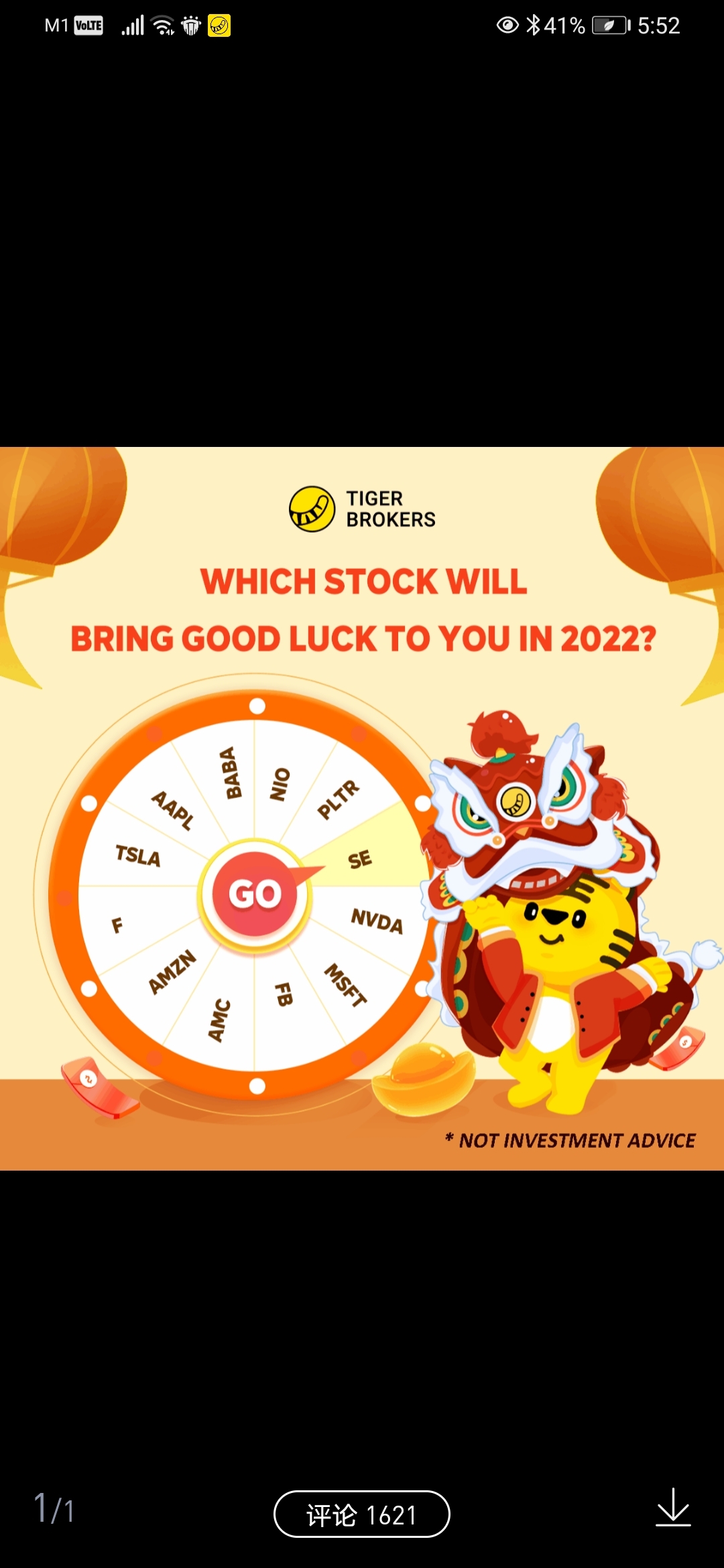
Task: Tap the Tiger Brokers stock wheel image
Action: coord(362,807)
